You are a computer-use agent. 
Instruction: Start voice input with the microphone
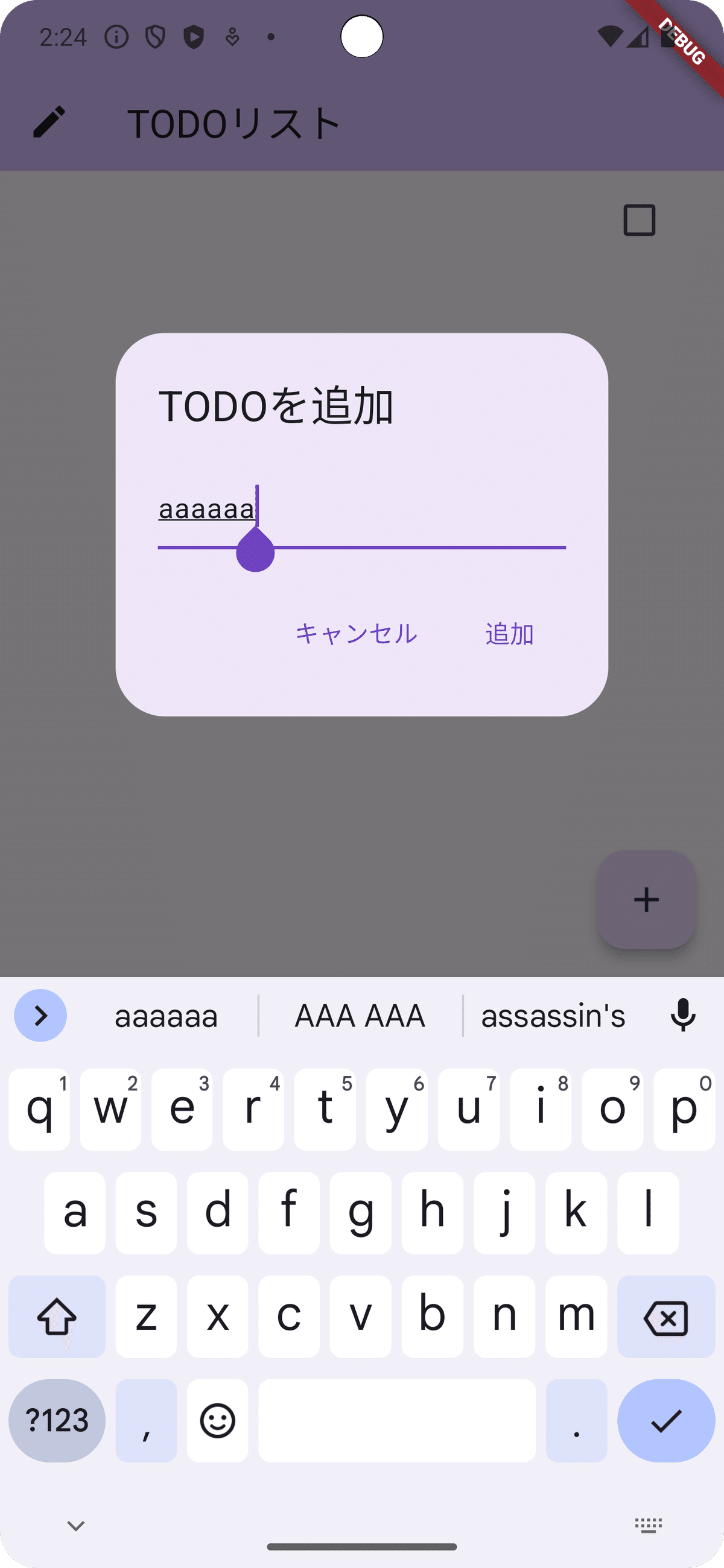pyautogui.click(x=682, y=1015)
